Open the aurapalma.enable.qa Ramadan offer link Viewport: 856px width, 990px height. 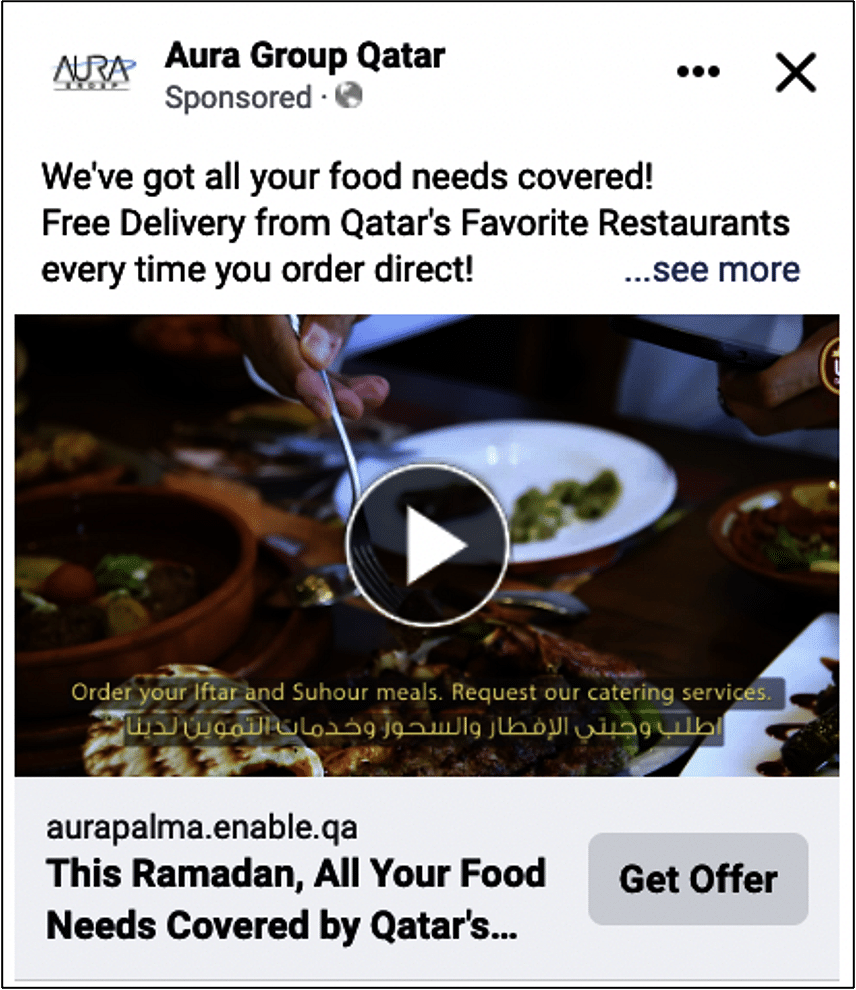295,897
